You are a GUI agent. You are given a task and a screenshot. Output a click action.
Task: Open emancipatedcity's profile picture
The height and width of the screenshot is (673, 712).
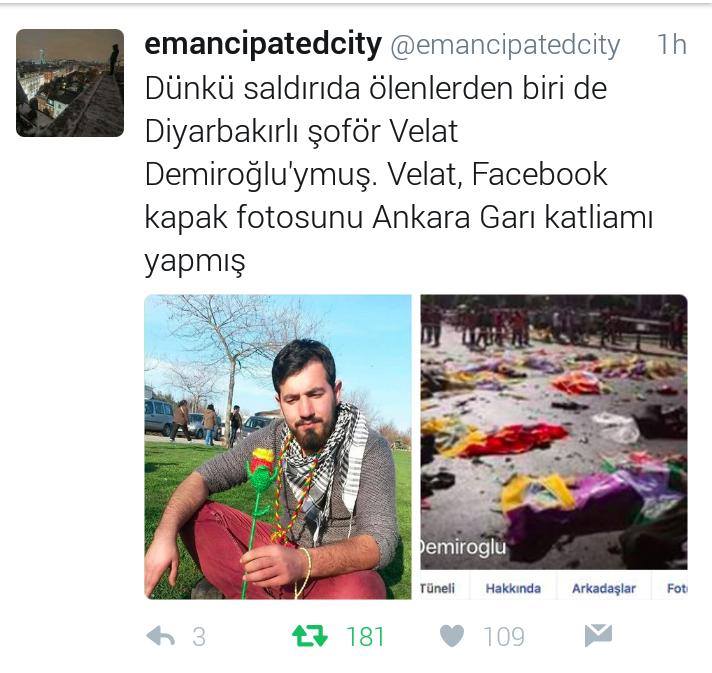pyautogui.click(x=70, y=82)
